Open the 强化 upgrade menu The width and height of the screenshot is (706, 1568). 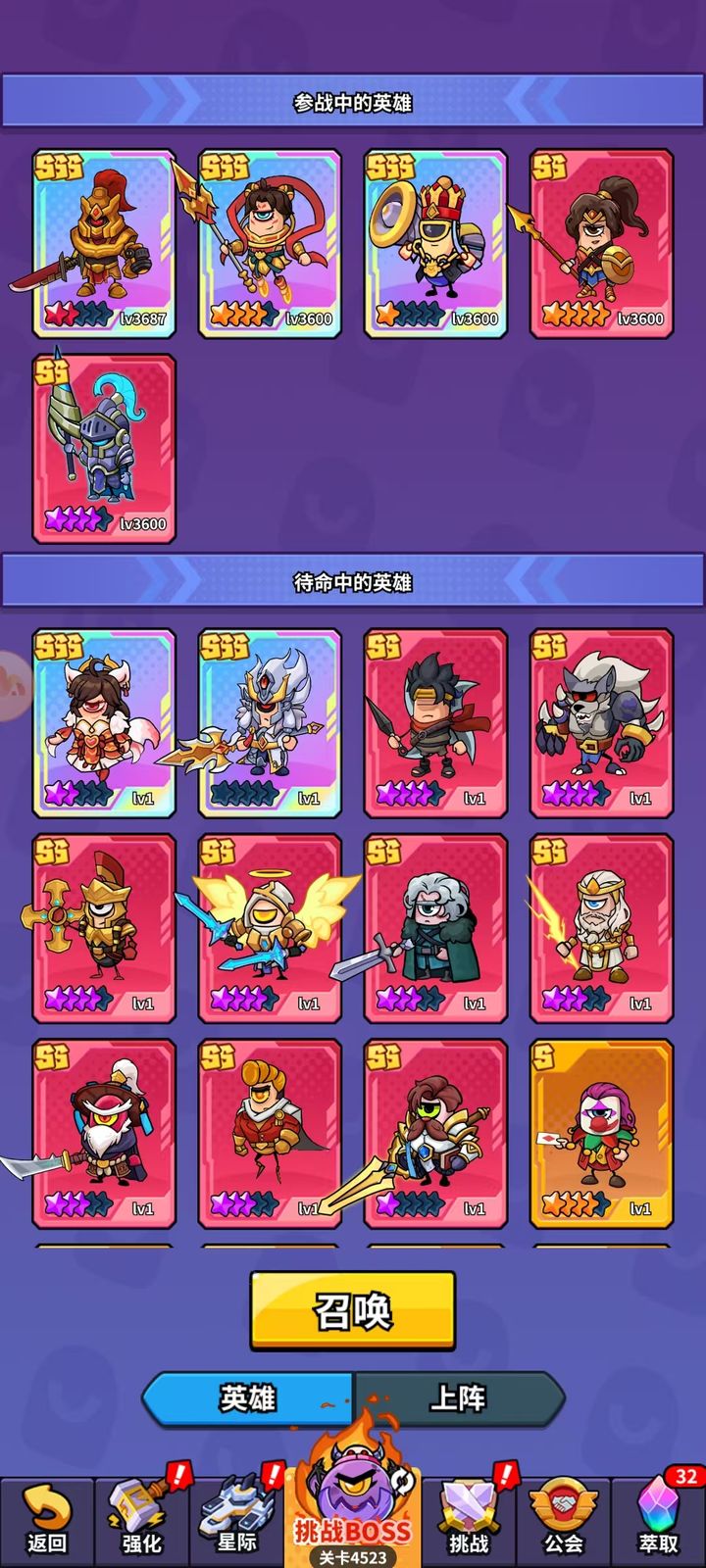[141, 1522]
